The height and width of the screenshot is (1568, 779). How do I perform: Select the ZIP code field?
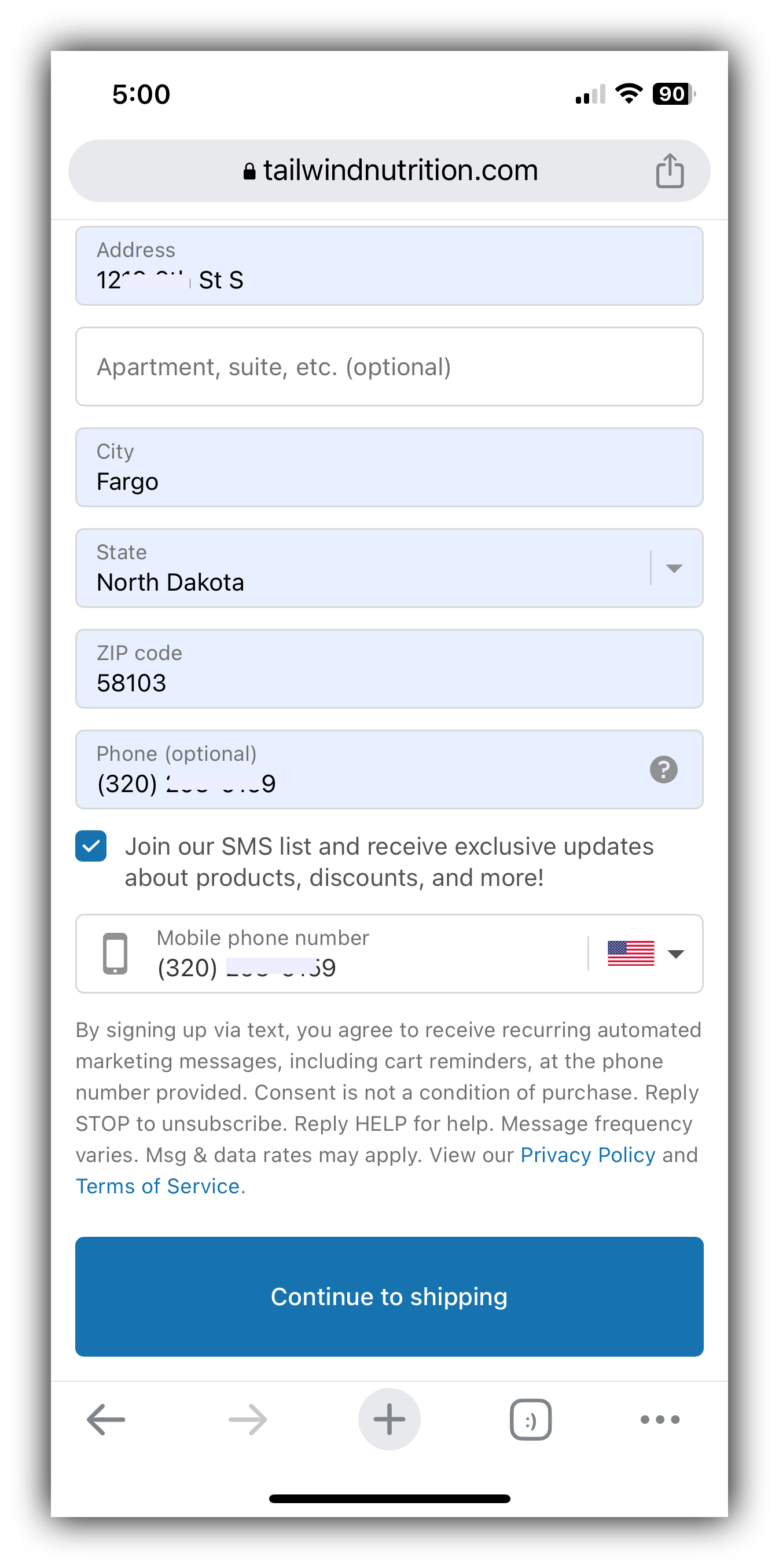[390, 668]
